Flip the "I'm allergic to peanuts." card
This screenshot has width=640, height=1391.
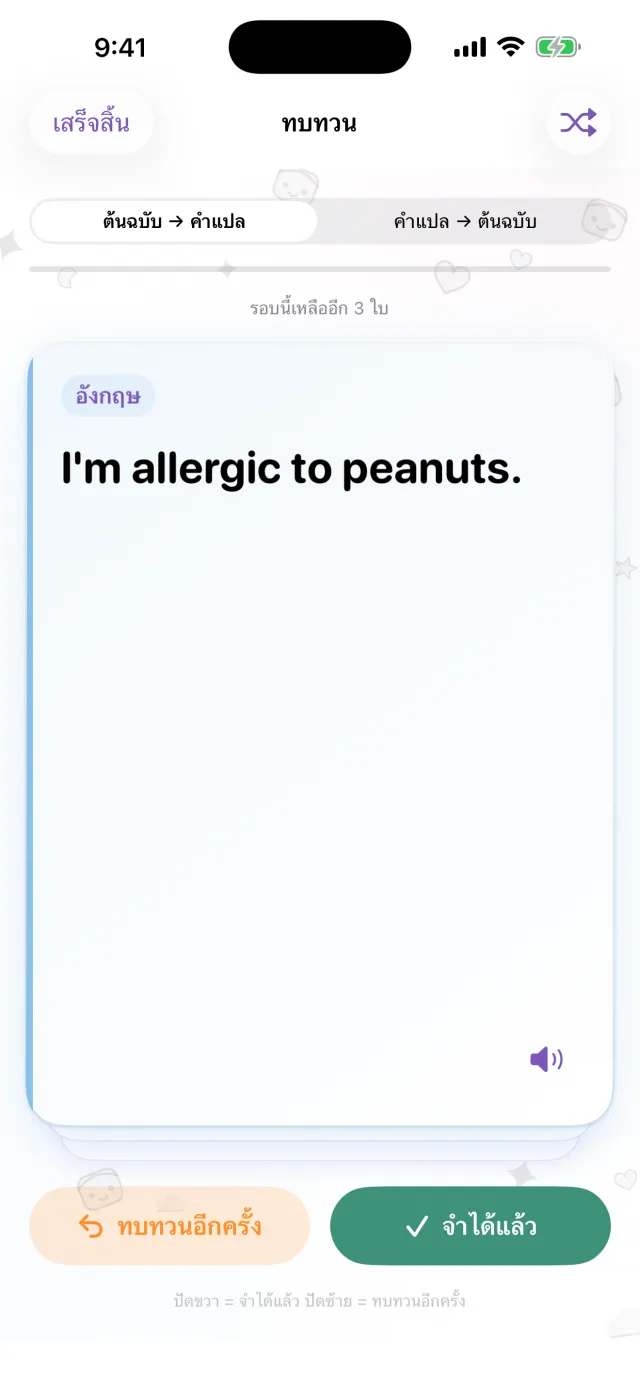pos(320,735)
